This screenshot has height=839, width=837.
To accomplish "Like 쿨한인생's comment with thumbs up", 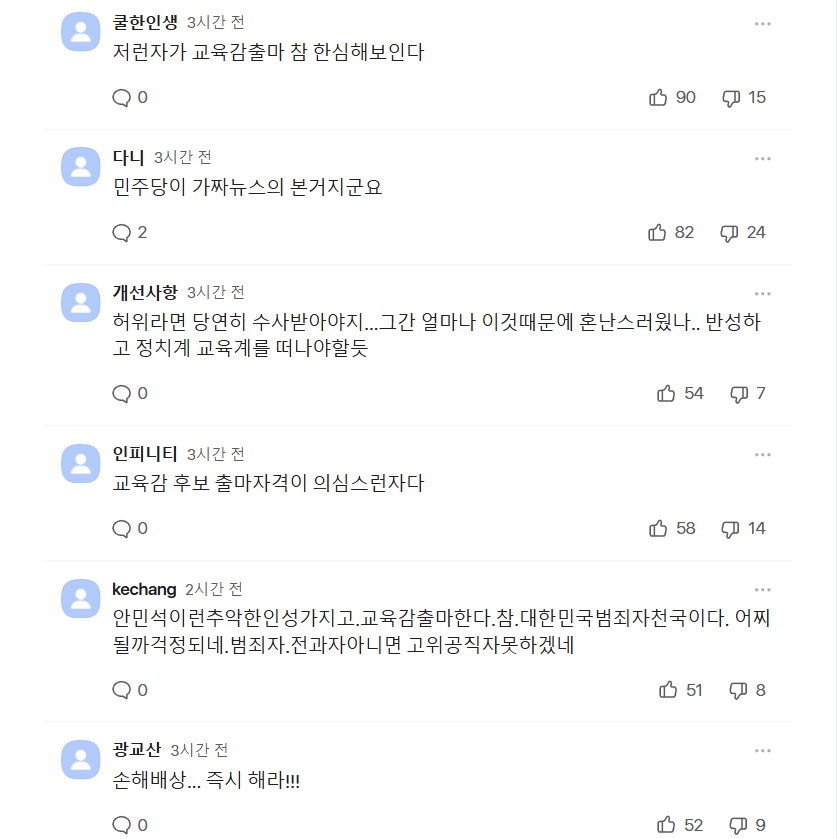I will (x=659, y=97).
